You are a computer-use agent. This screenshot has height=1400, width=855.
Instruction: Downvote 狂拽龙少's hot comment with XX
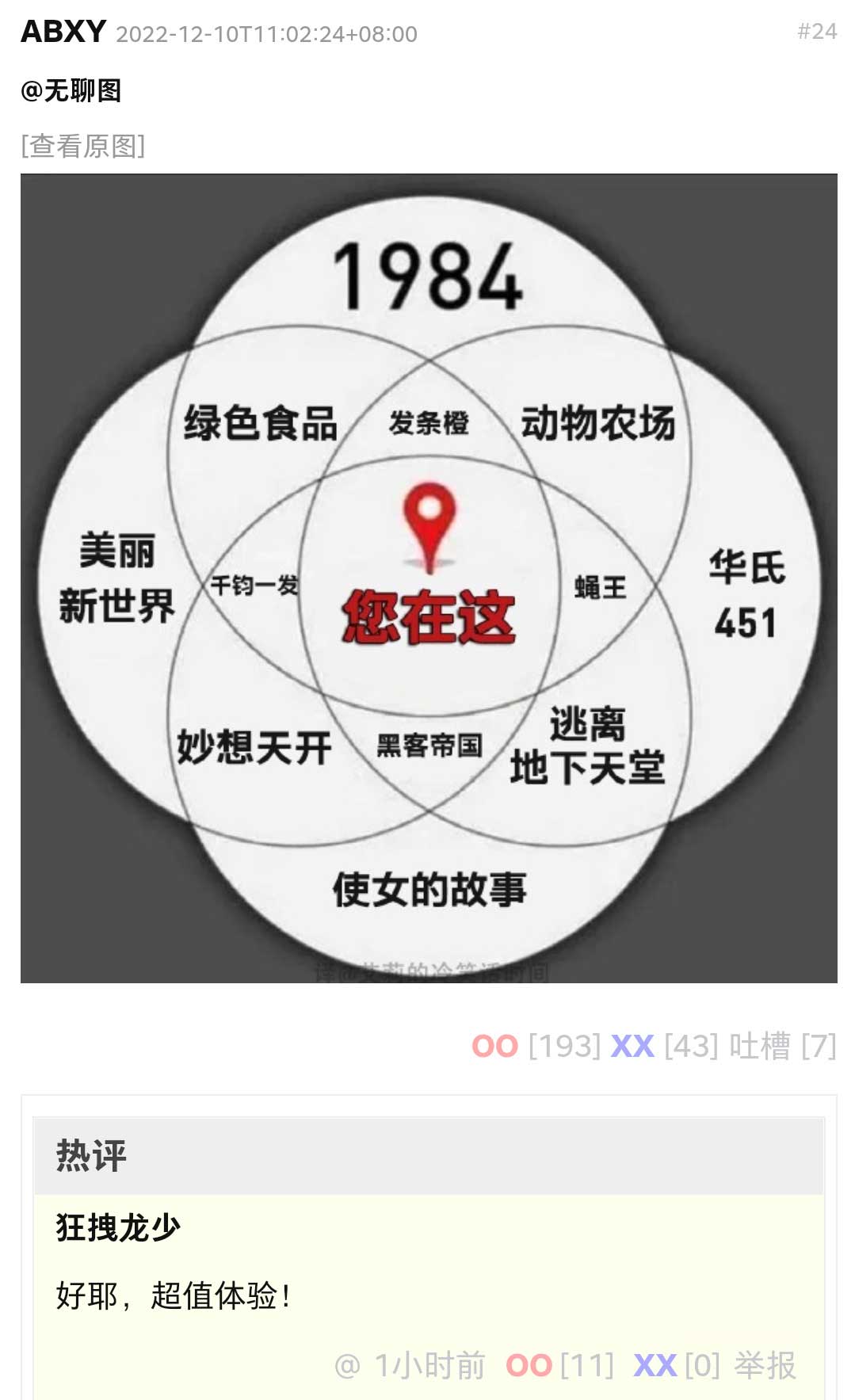(x=655, y=1366)
